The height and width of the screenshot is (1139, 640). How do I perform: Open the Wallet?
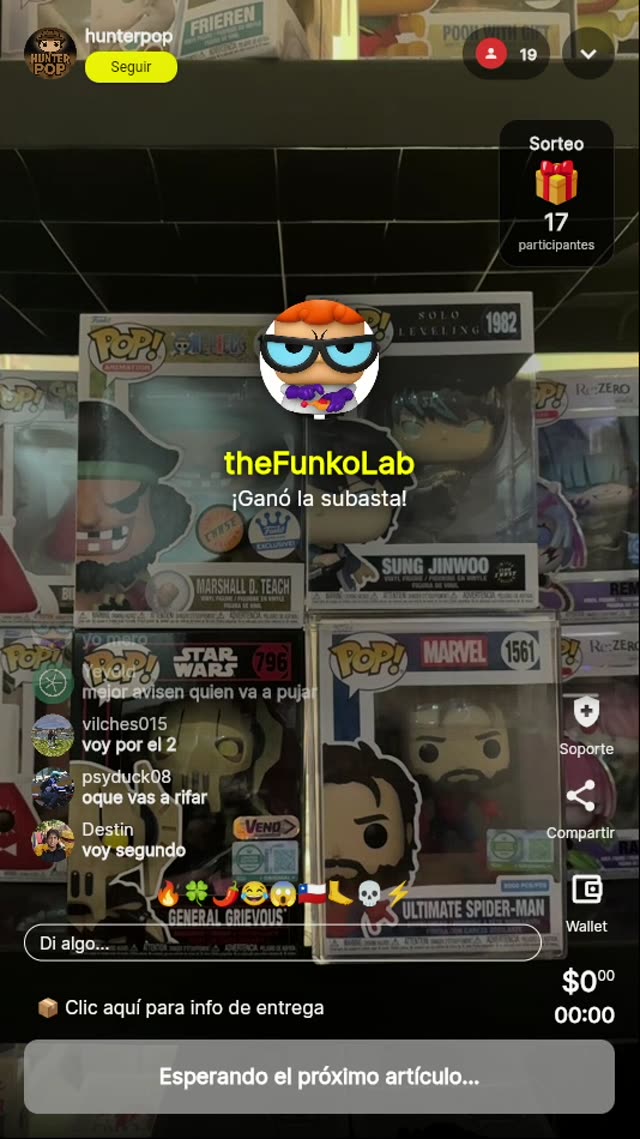click(586, 889)
